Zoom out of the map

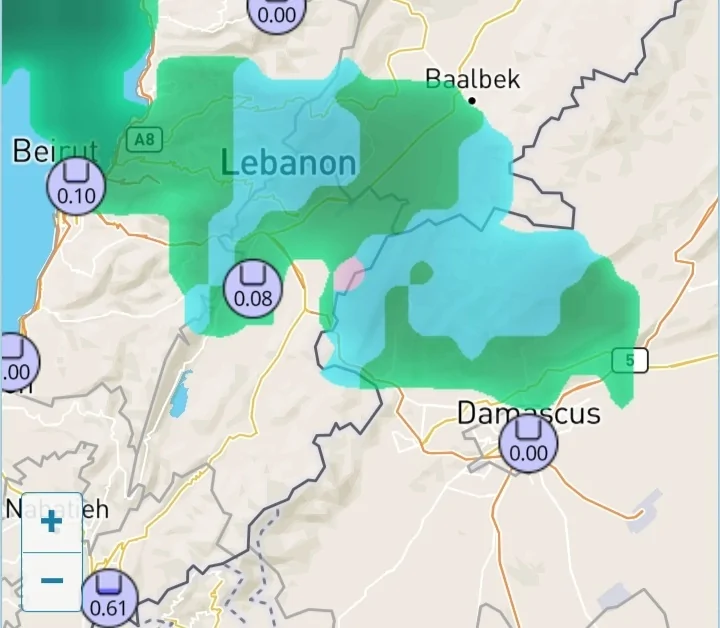click(x=52, y=581)
